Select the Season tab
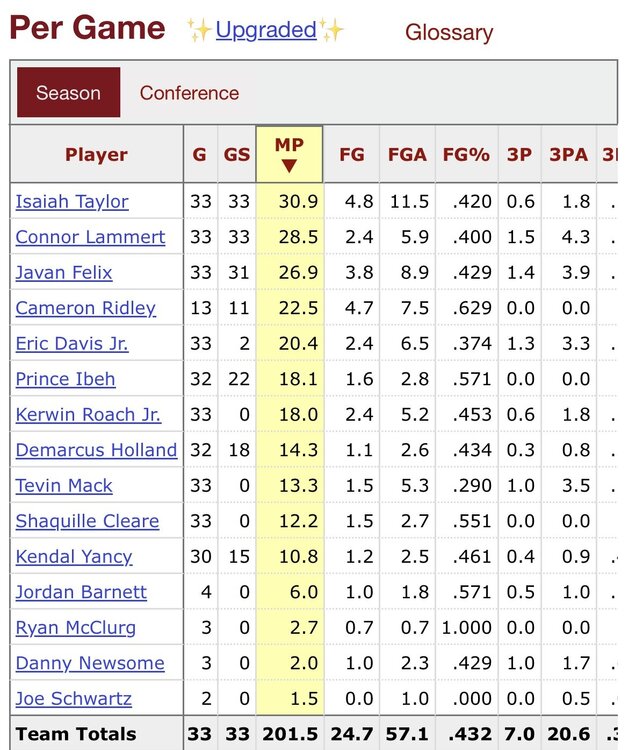Viewport: 628px width, 750px height. tap(68, 93)
